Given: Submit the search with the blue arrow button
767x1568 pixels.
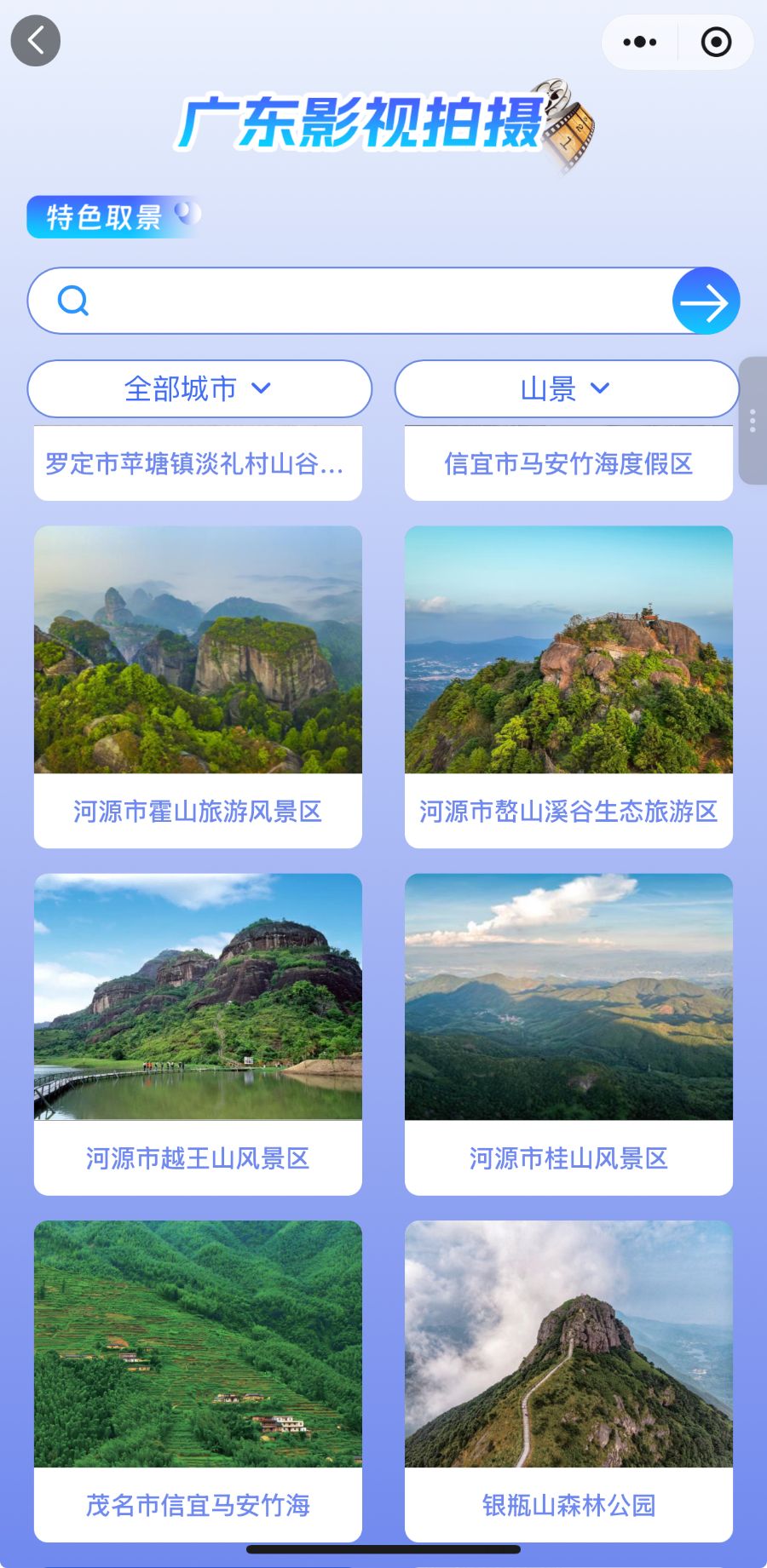Looking at the screenshot, I should [x=706, y=301].
